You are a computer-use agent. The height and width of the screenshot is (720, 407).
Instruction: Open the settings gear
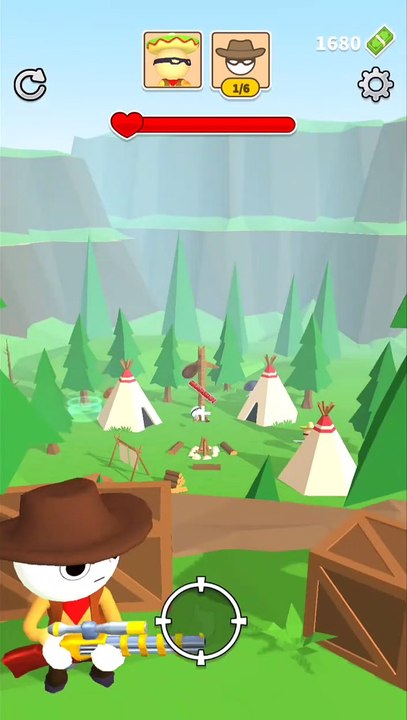(x=375, y=84)
